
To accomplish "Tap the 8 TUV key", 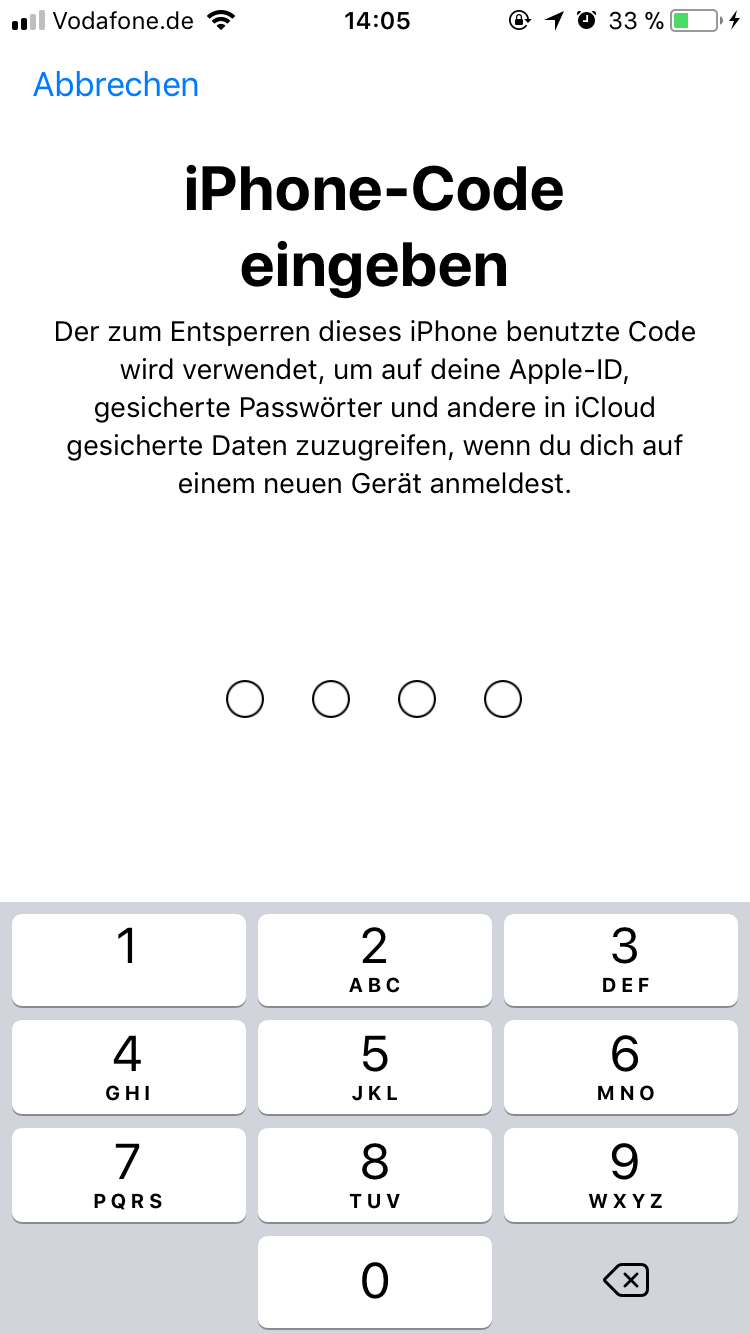I will coord(375,1175).
